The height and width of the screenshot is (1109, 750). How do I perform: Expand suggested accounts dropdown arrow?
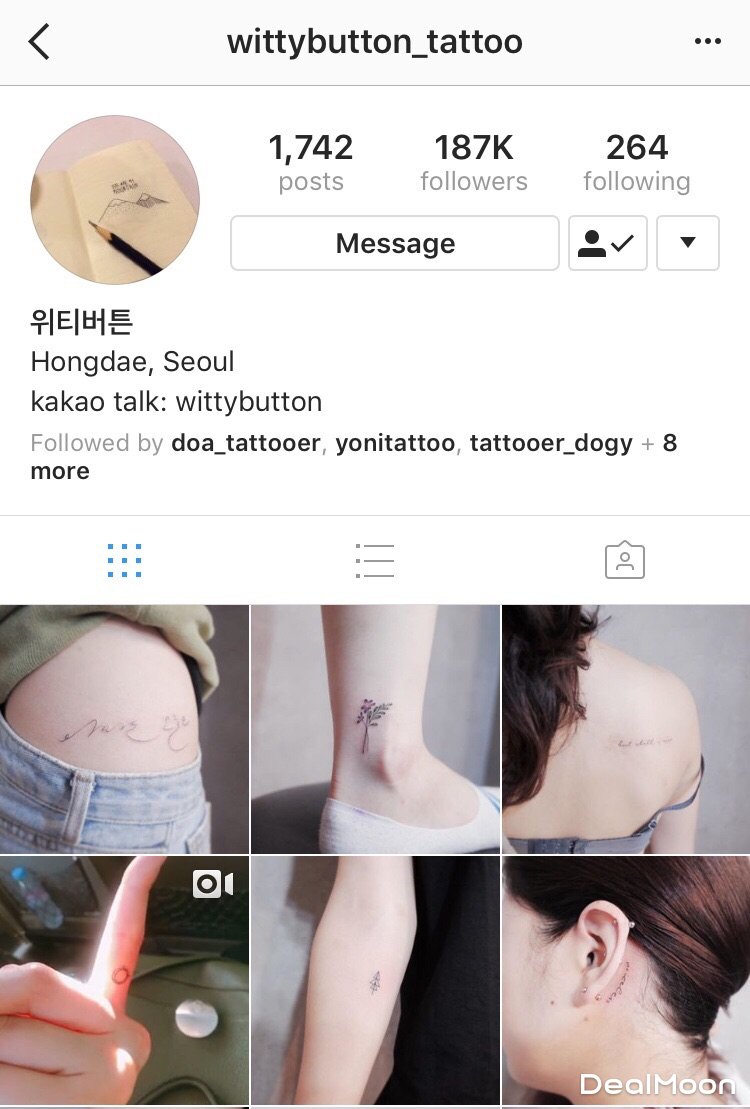click(687, 243)
